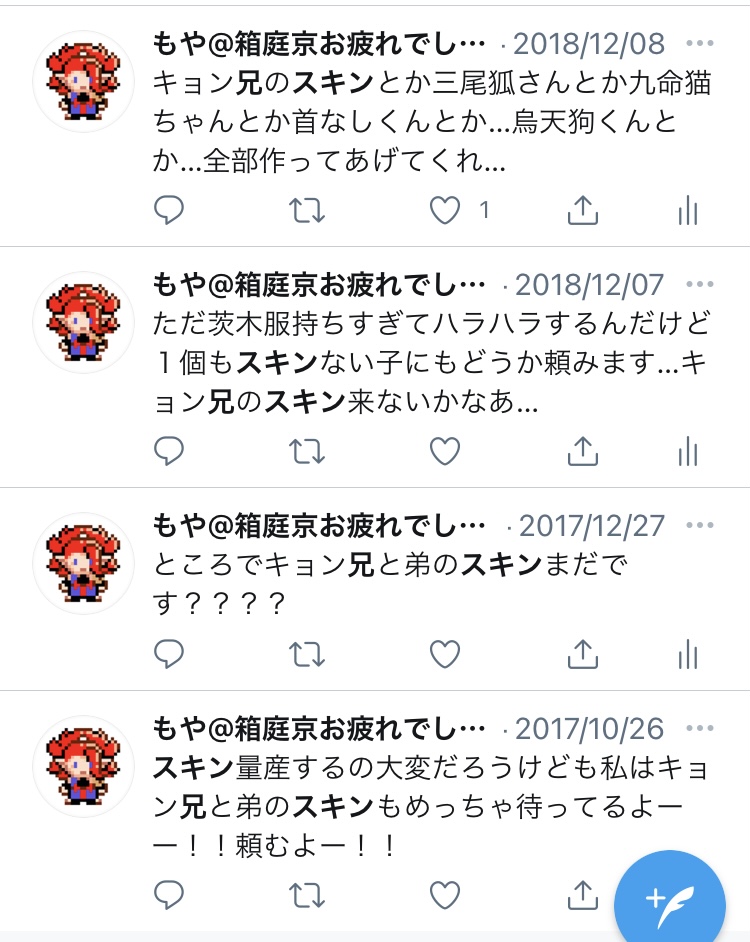
Task: Open overflow menu on 2018/12/08 tweet
Action: [701, 43]
